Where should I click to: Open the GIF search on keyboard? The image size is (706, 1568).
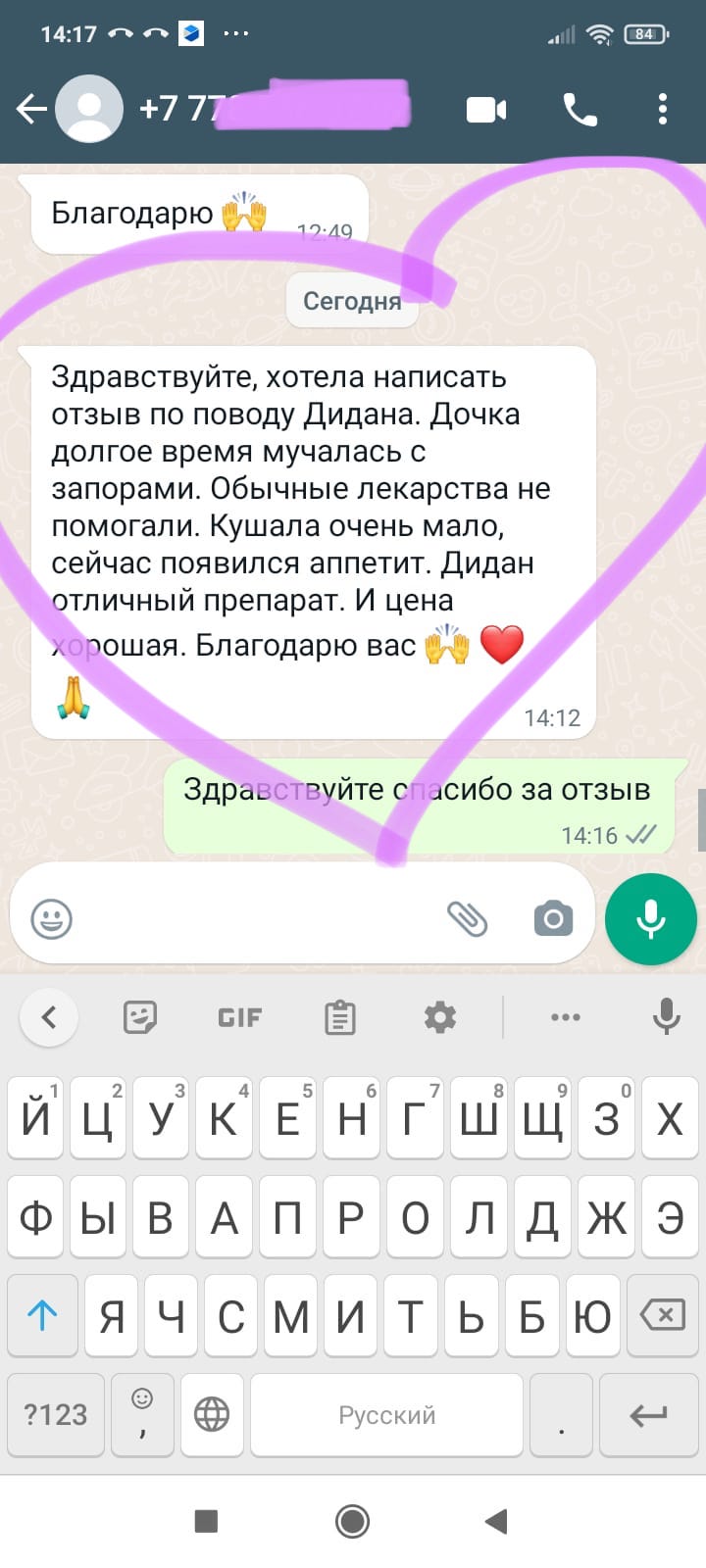[240, 1017]
